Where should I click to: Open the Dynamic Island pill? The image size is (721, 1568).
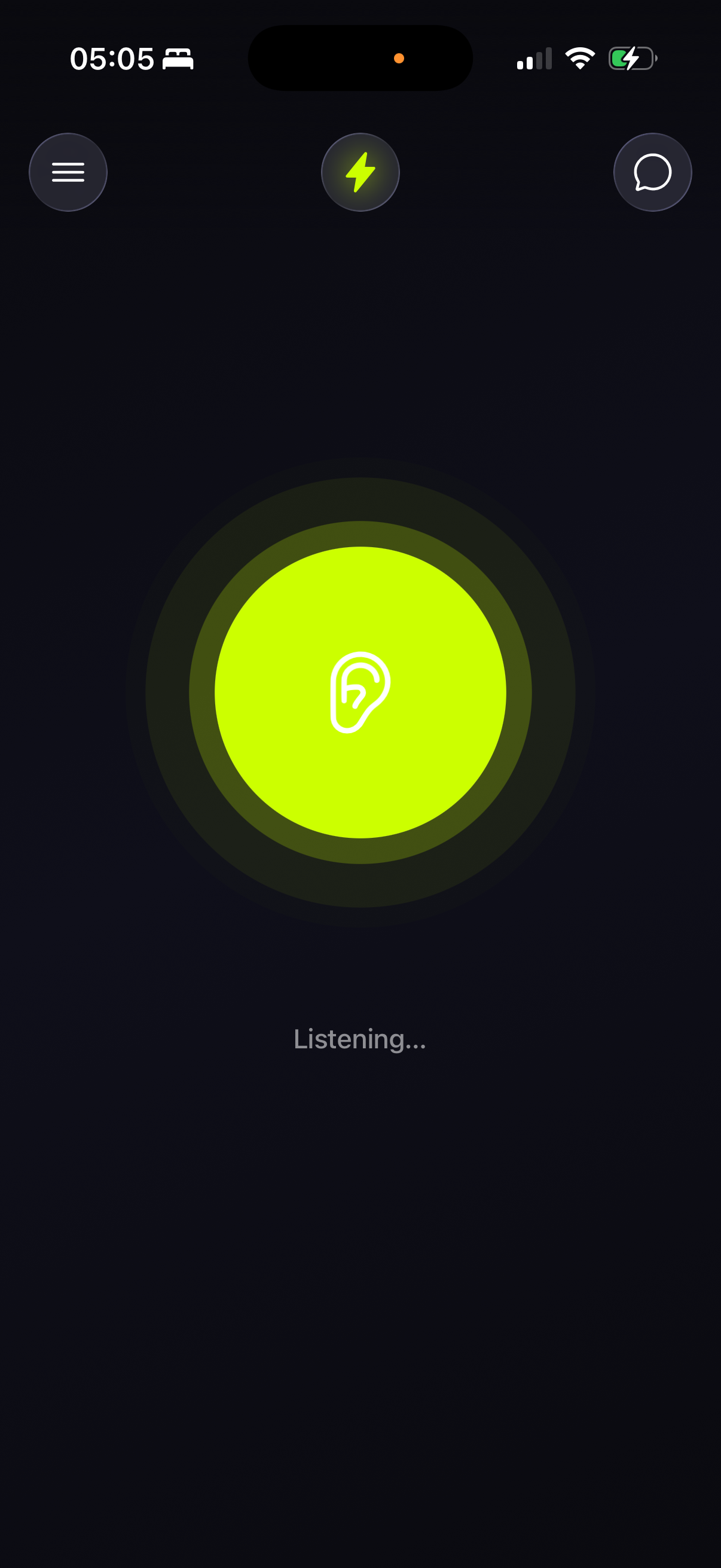360,59
